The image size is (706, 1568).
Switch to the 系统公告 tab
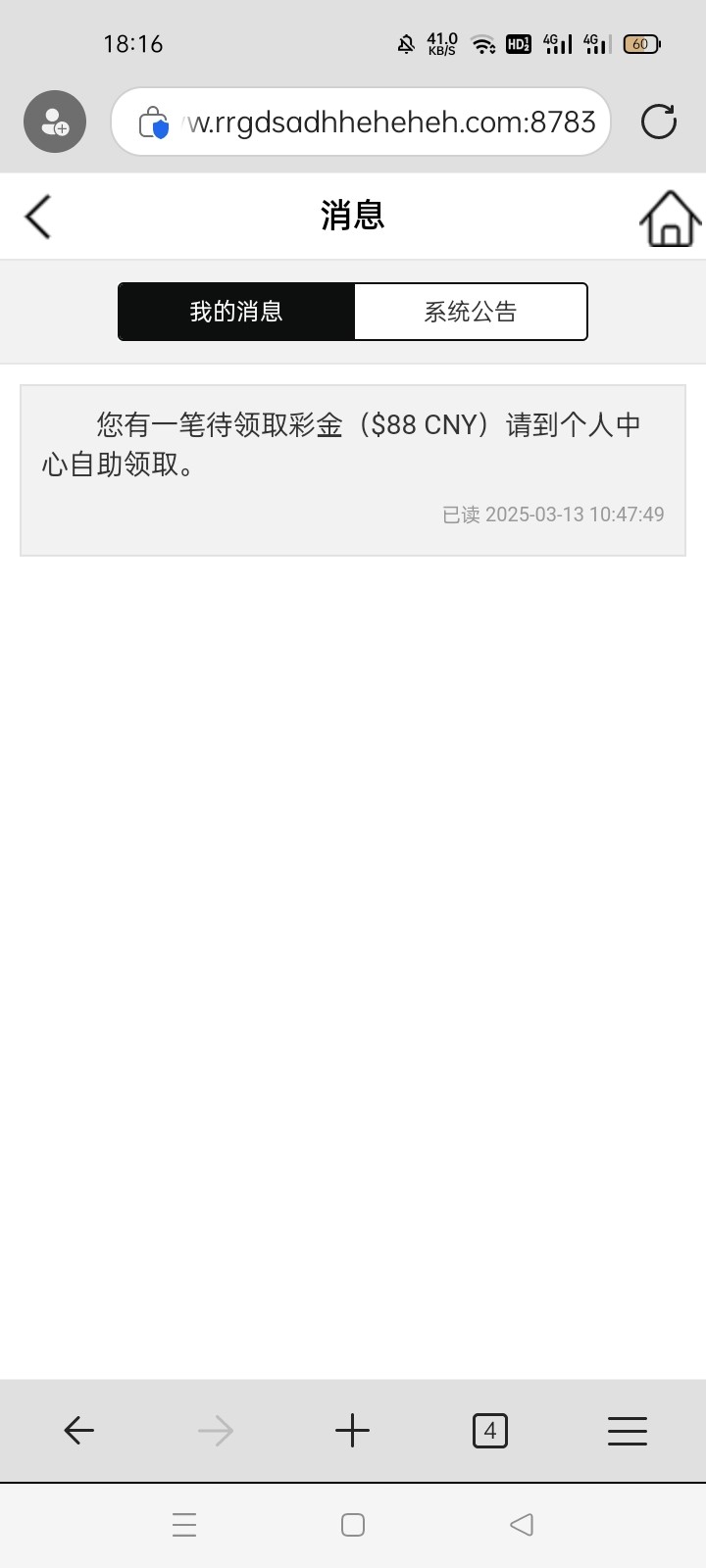click(471, 312)
